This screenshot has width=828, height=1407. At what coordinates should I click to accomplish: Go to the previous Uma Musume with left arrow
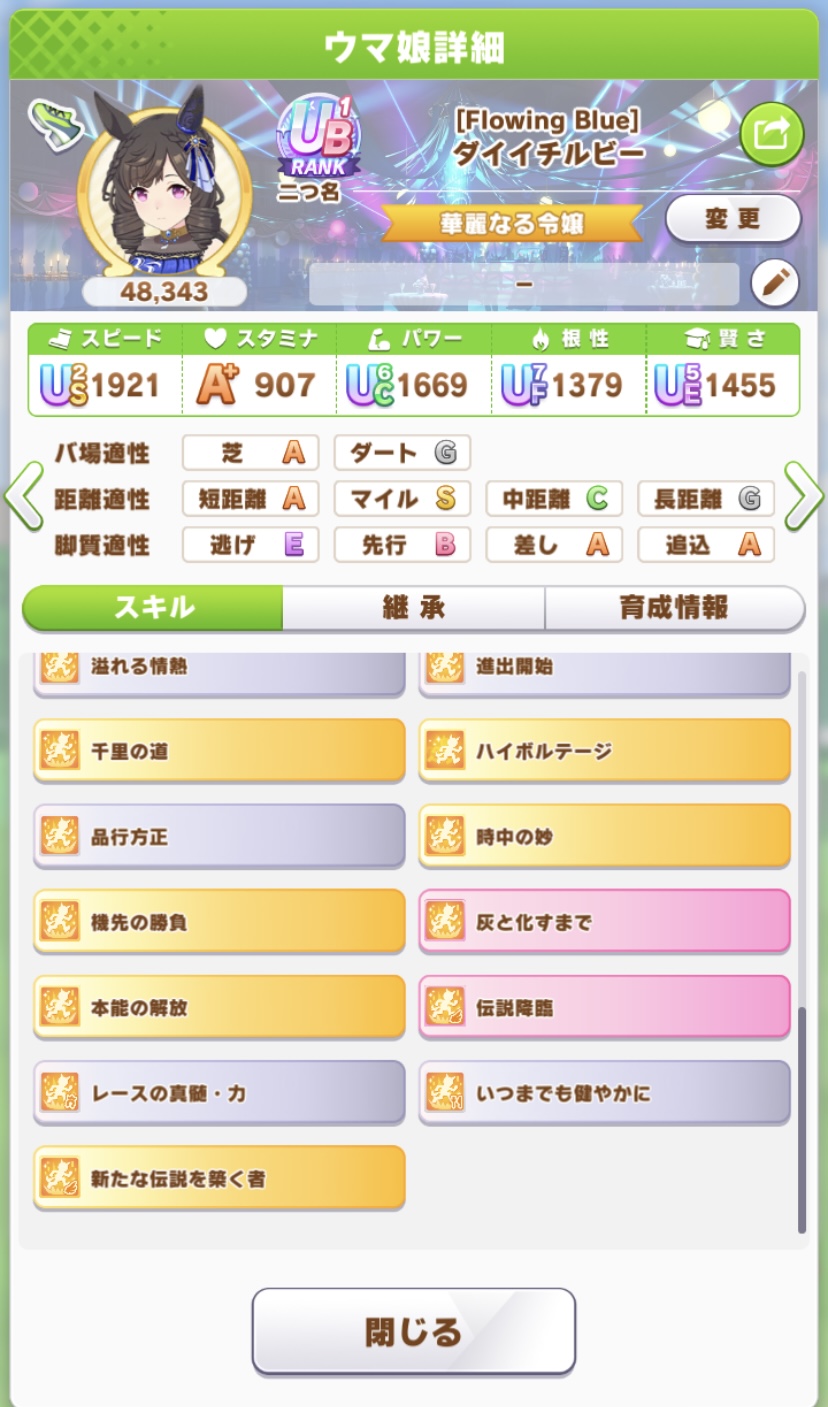23,497
